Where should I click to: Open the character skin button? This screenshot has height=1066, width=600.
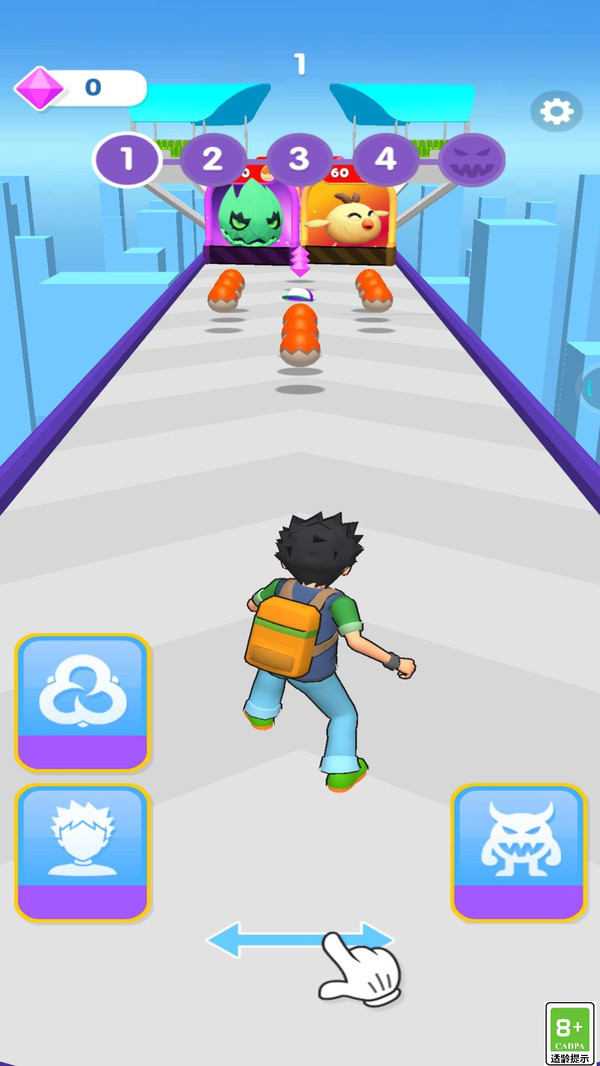83,852
